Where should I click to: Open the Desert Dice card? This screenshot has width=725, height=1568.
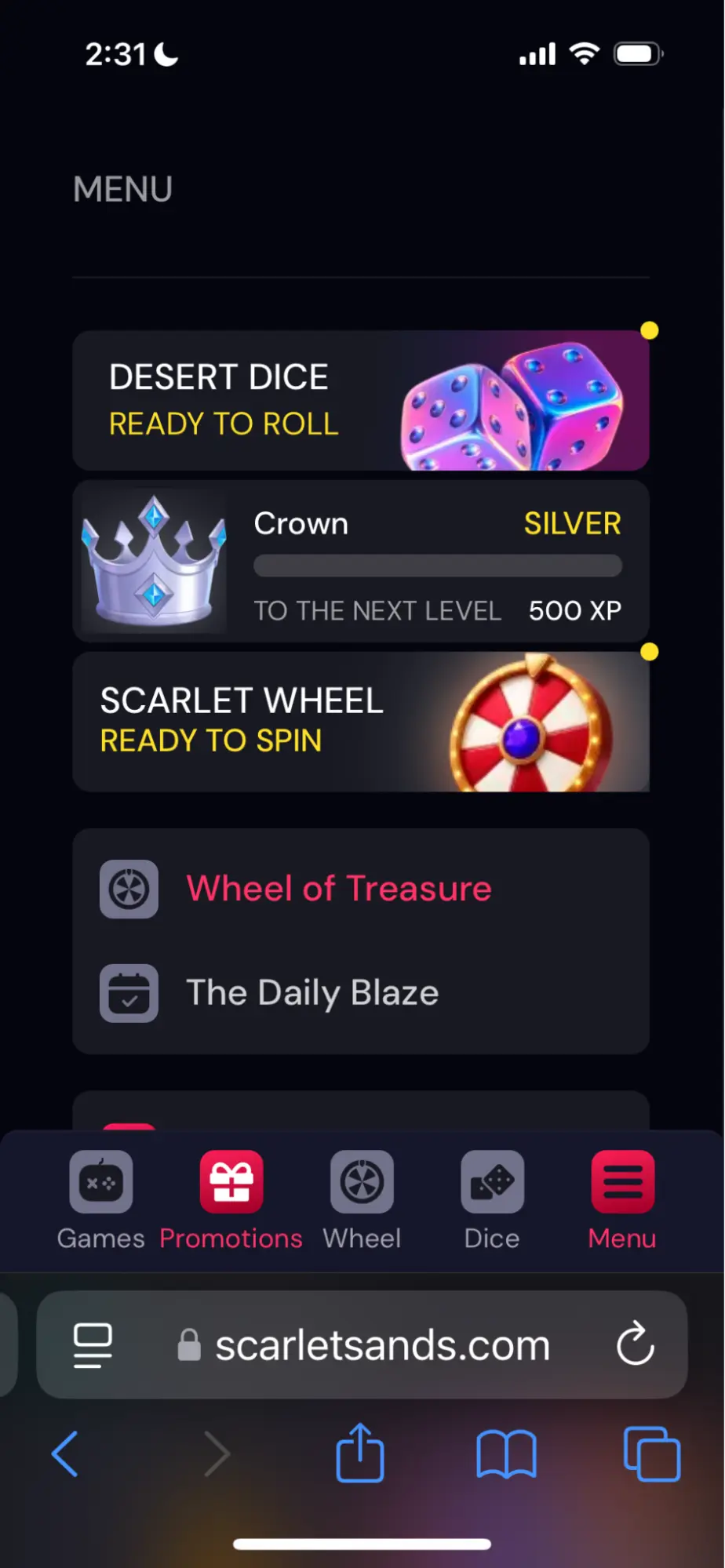360,400
